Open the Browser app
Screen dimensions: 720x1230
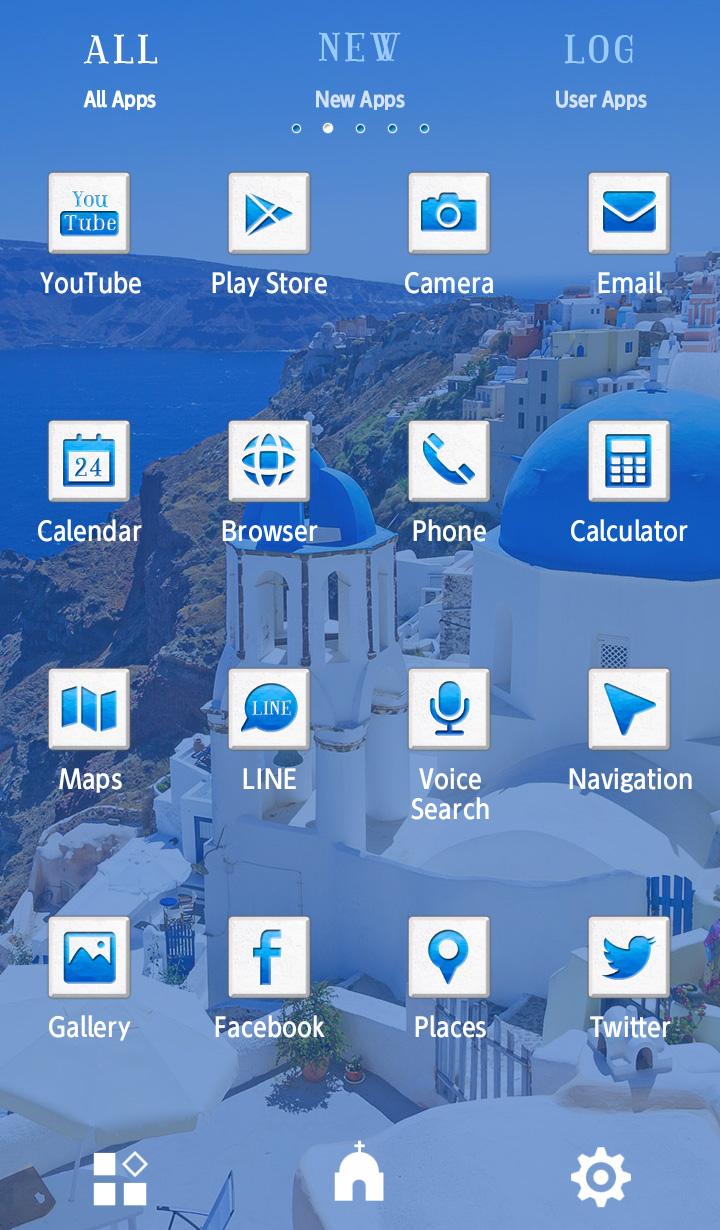pos(269,461)
